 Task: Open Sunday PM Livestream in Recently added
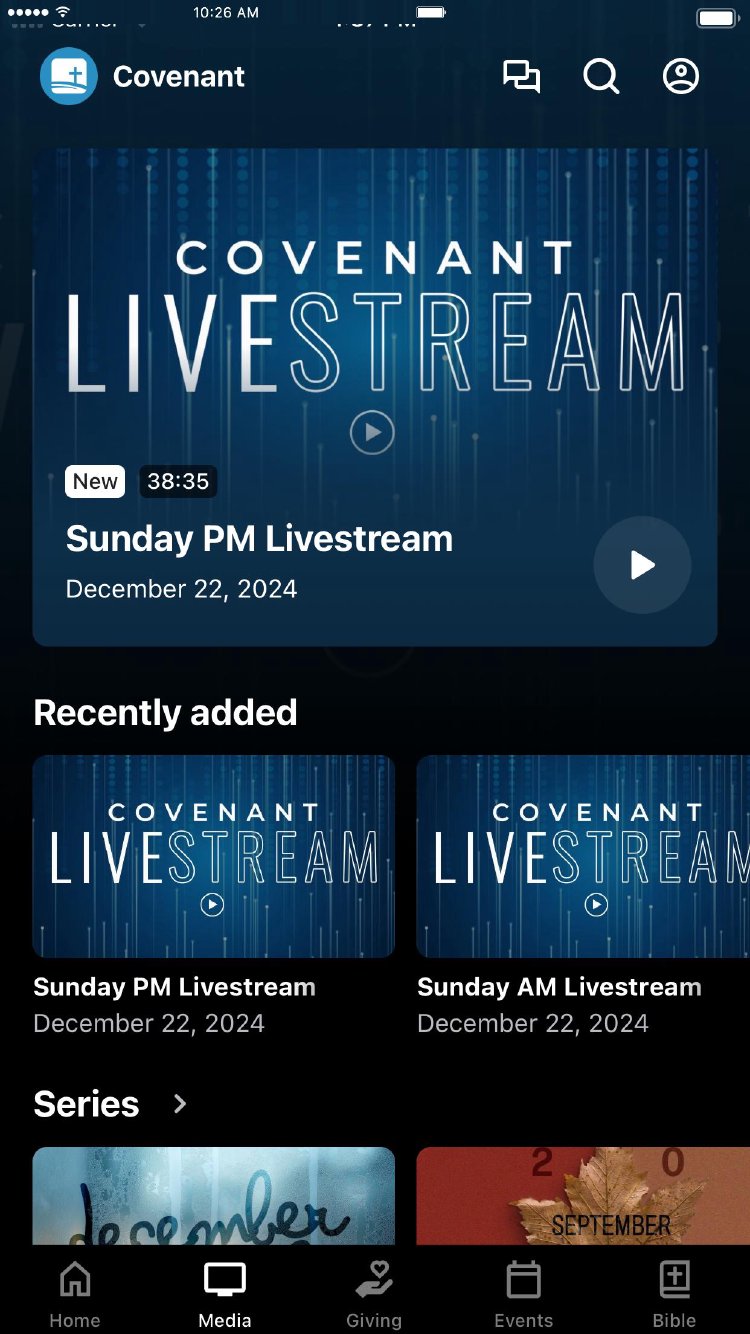[213, 856]
